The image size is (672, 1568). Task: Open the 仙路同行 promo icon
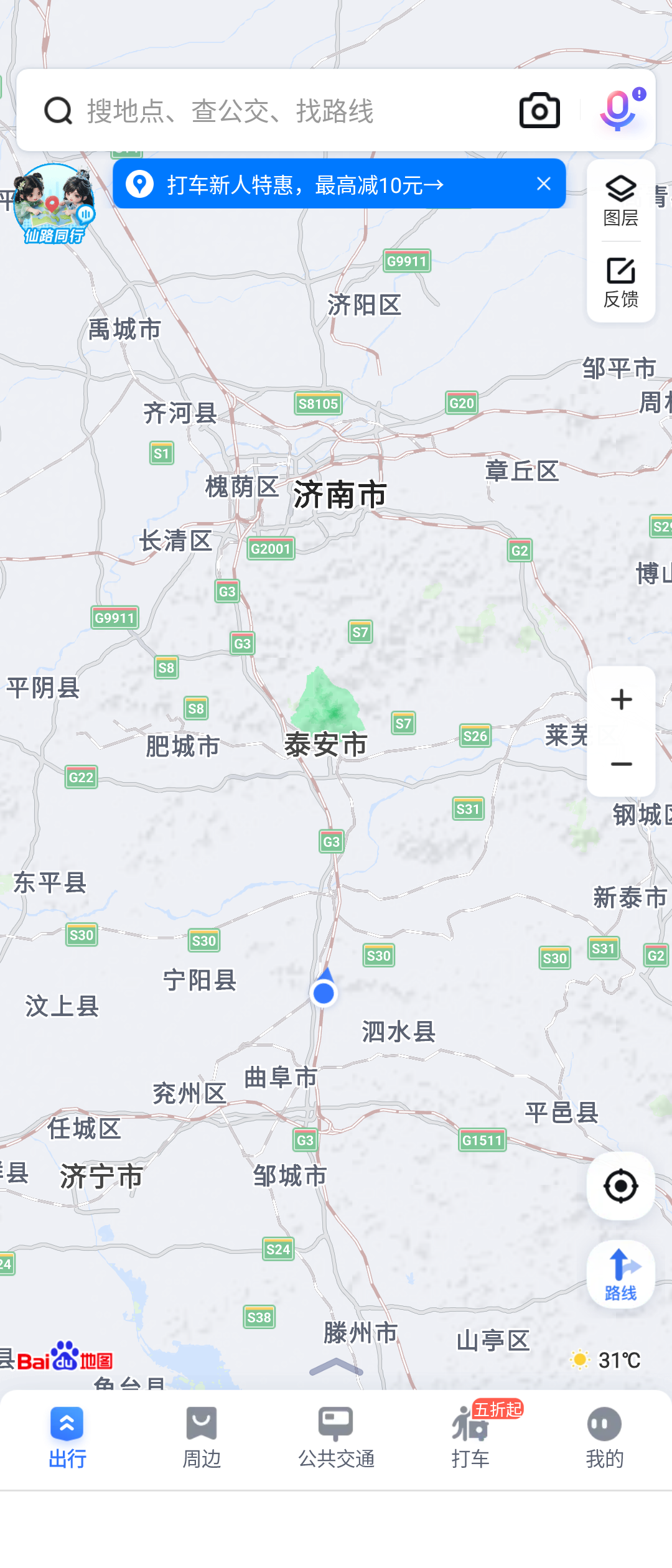coord(54,204)
